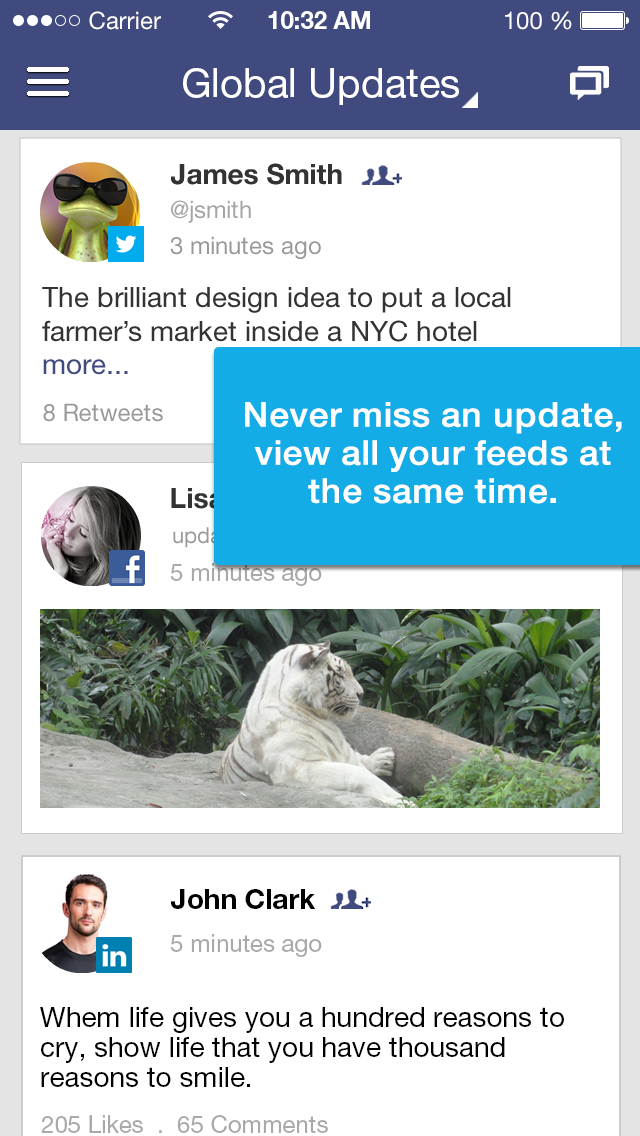Open the stacked windows icon in header
This screenshot has width=640, height=1136.
(589, 83)
